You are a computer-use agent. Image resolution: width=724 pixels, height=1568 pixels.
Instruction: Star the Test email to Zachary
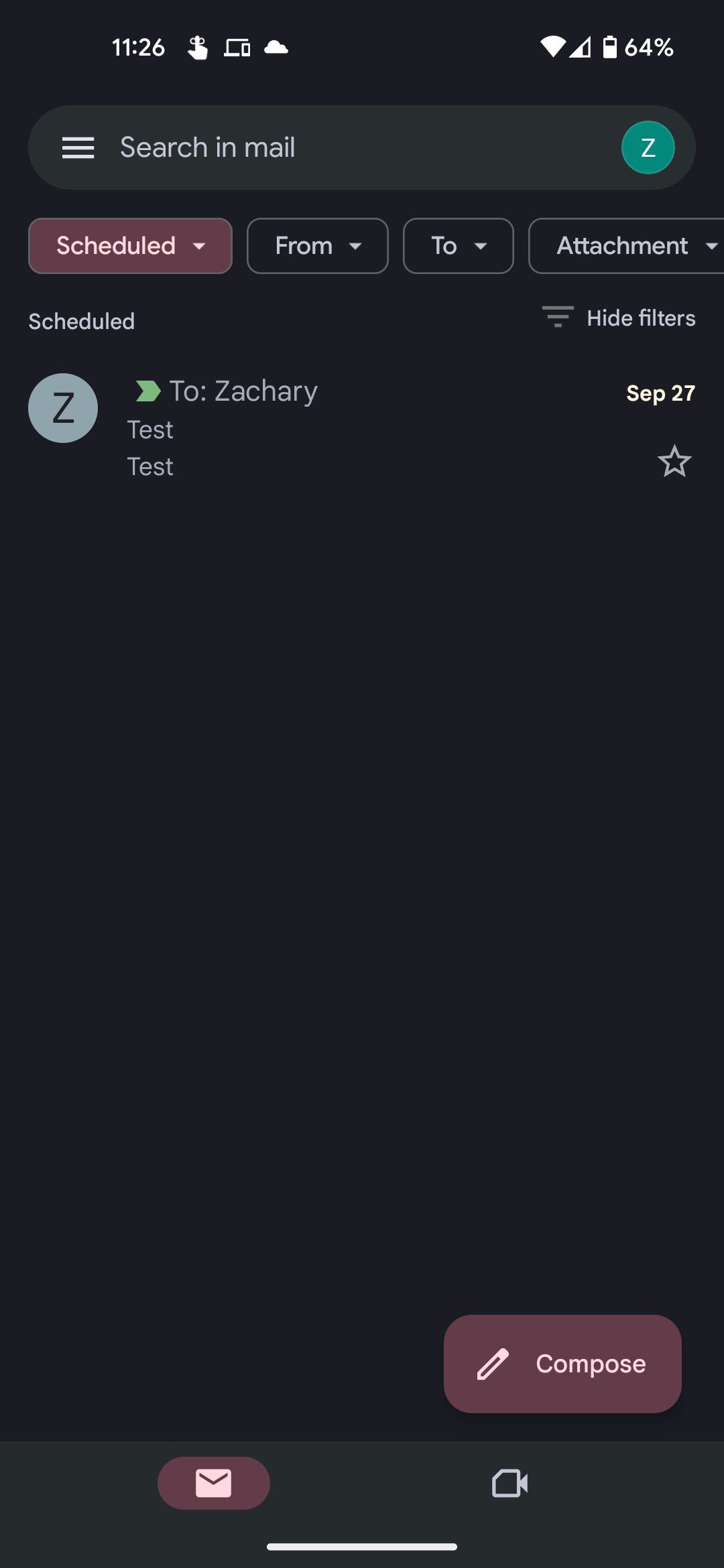pos(674,462)
